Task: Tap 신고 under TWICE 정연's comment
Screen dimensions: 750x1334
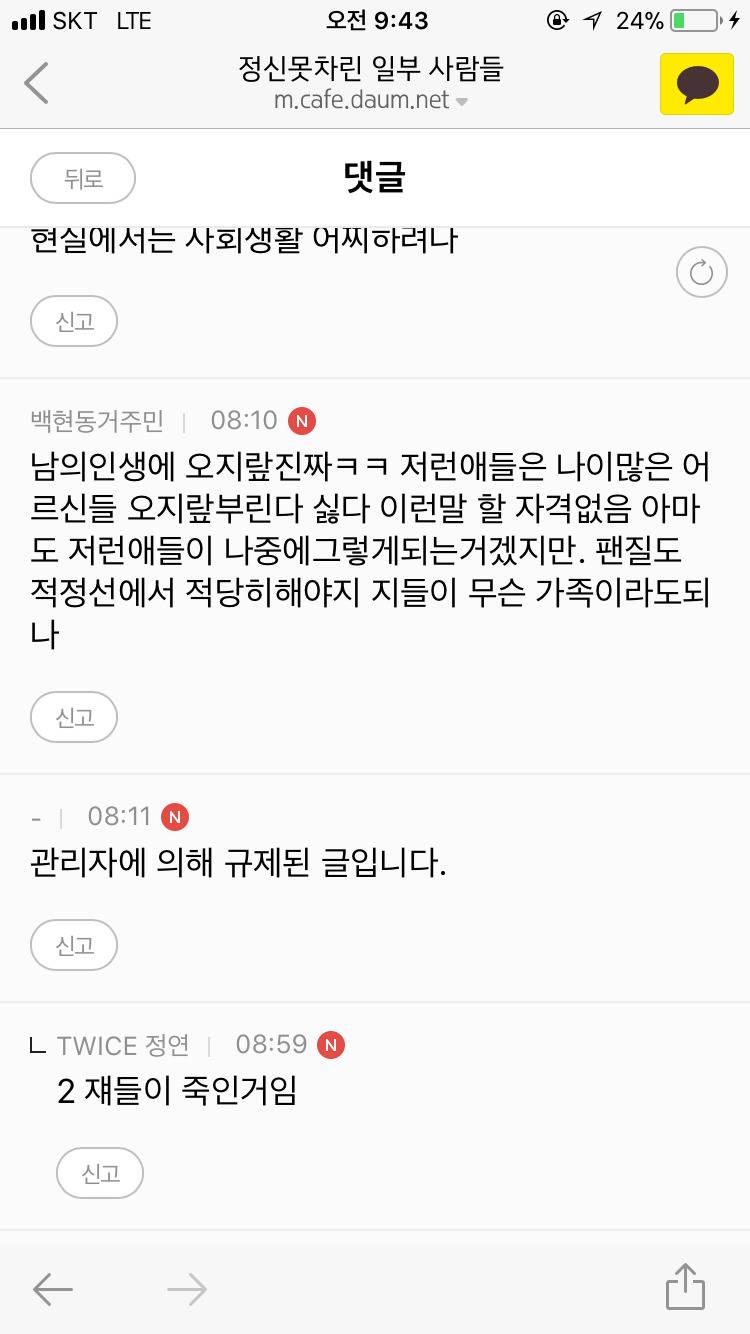Action: coord(100,1173)
